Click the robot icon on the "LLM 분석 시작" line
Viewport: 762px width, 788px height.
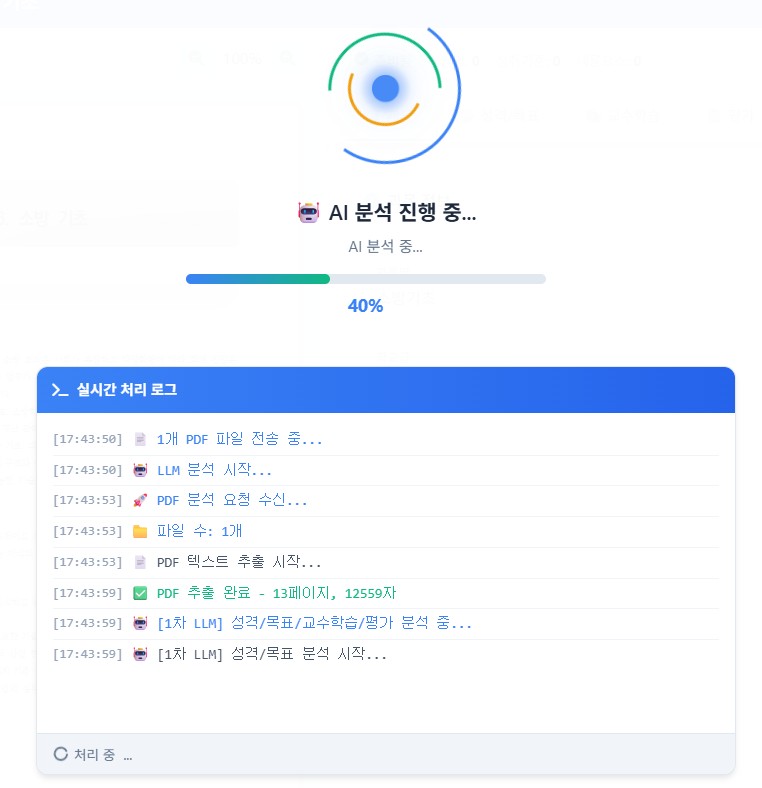[140, 469]
